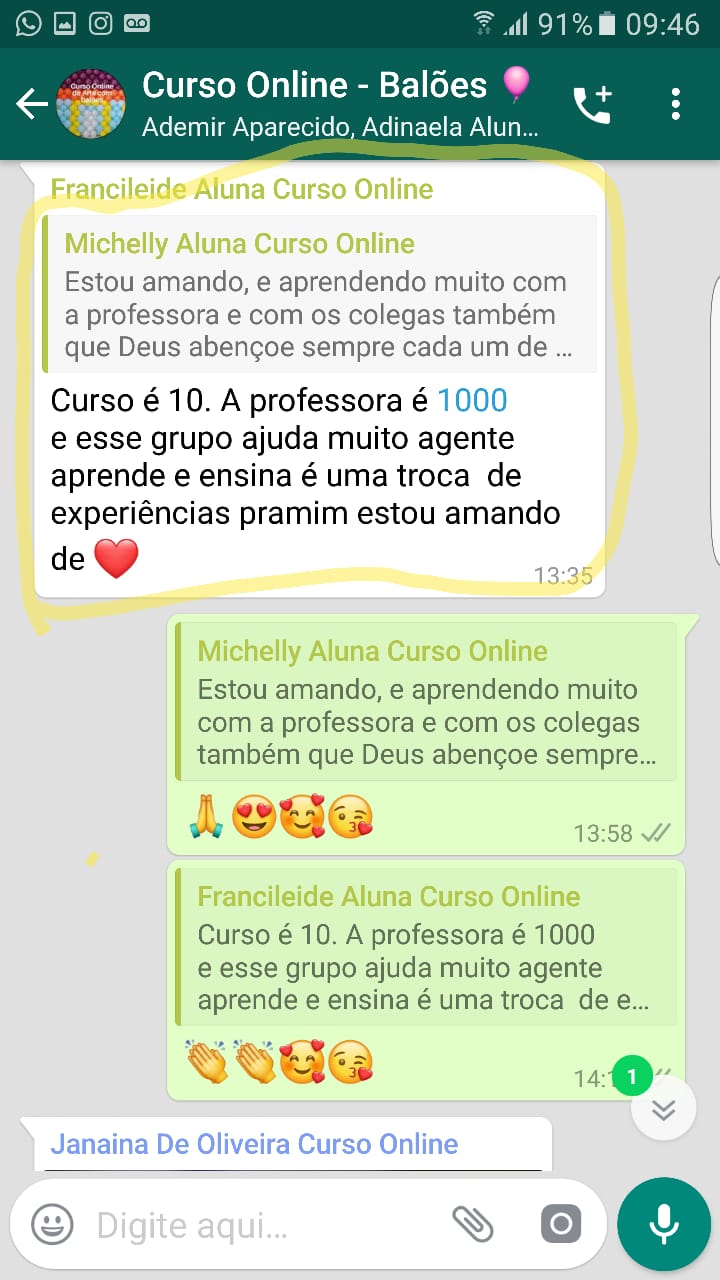Viewport: 720px width, 1280px height.
Task: Tap the back arrow to leave chat
Action: [30, 103]
